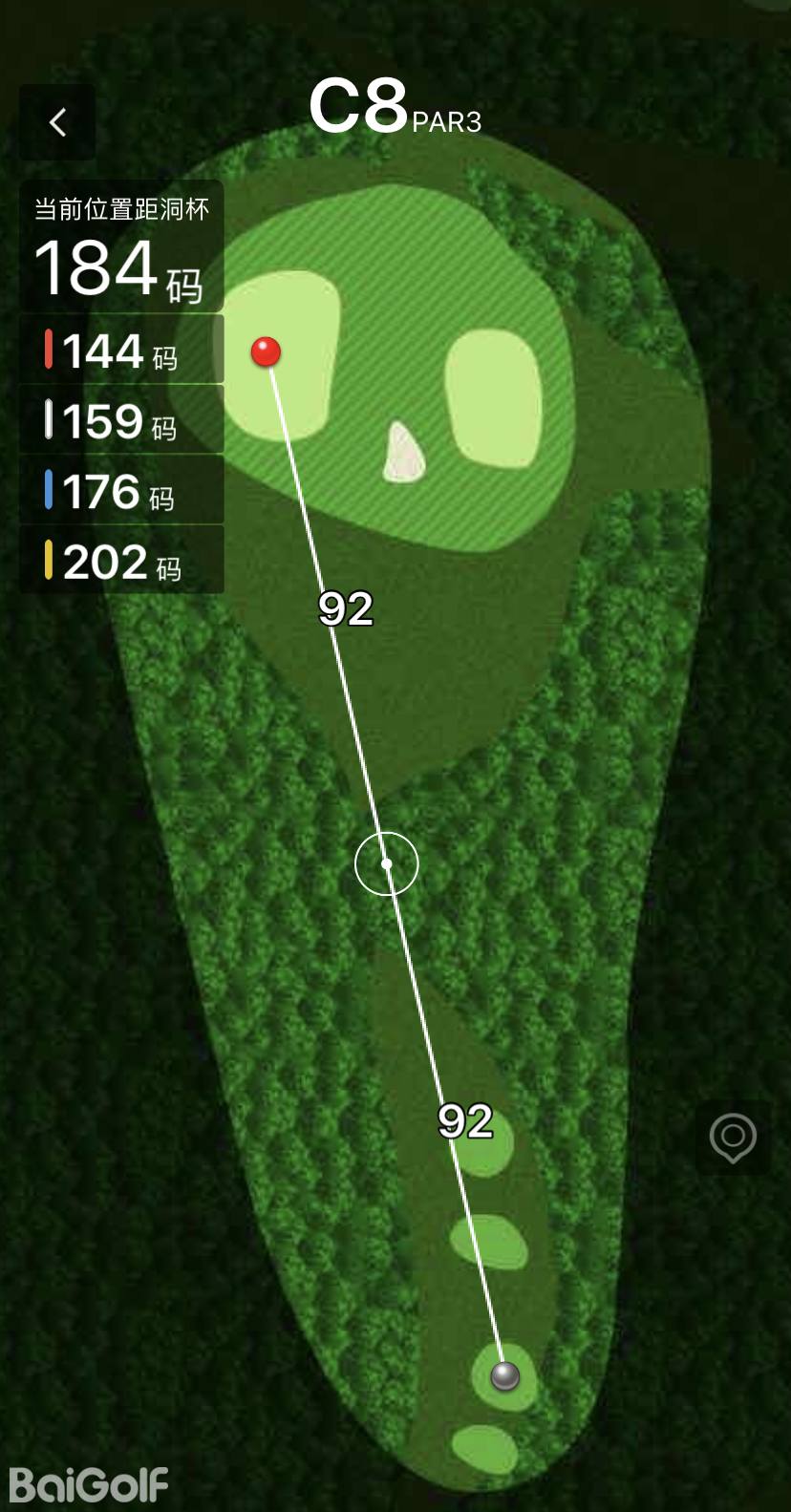Viewport: 791px width, 1512px height.
Task: Go back using the top-left arrow
Action: [x=58, y=122]
